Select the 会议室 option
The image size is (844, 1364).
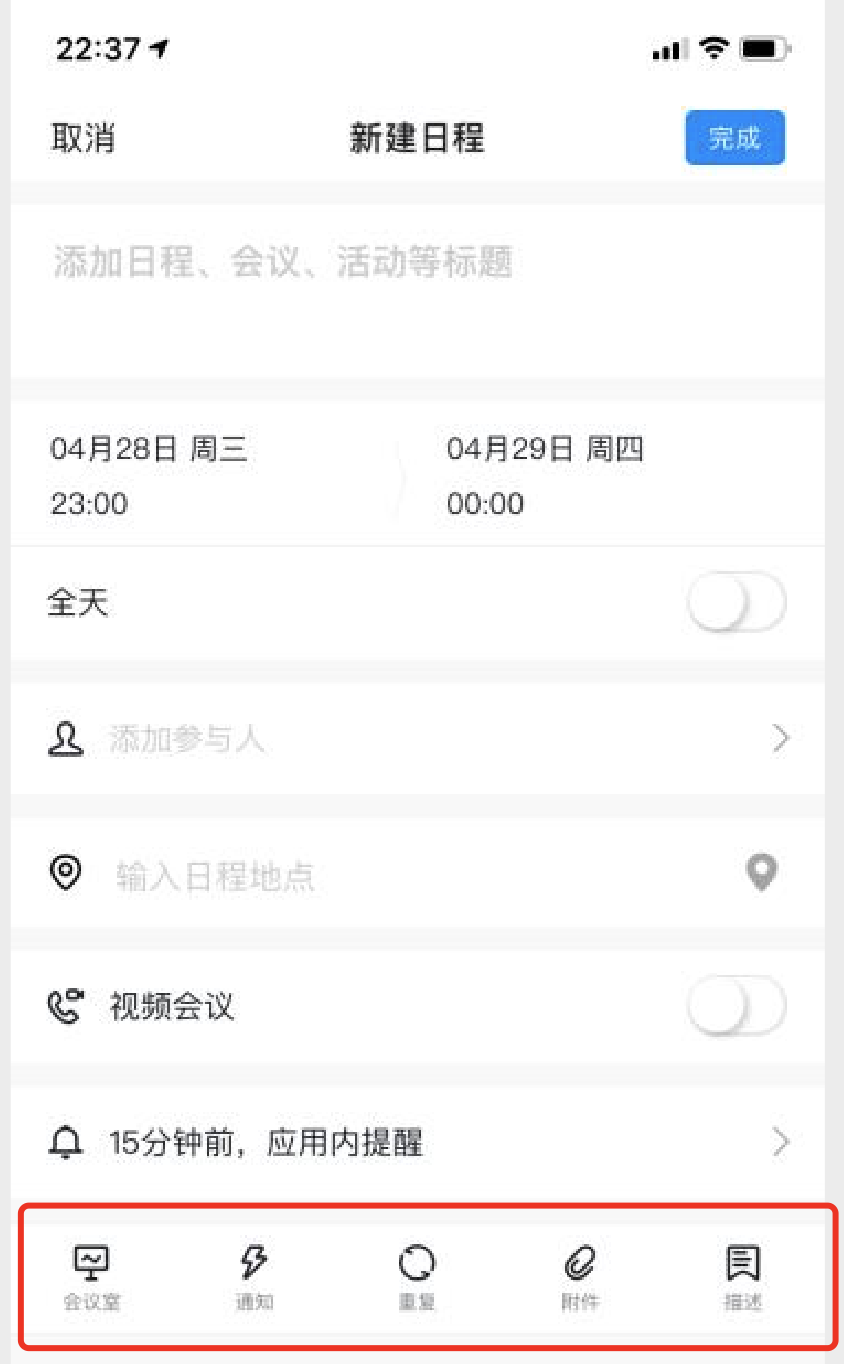click(92, 1277)
